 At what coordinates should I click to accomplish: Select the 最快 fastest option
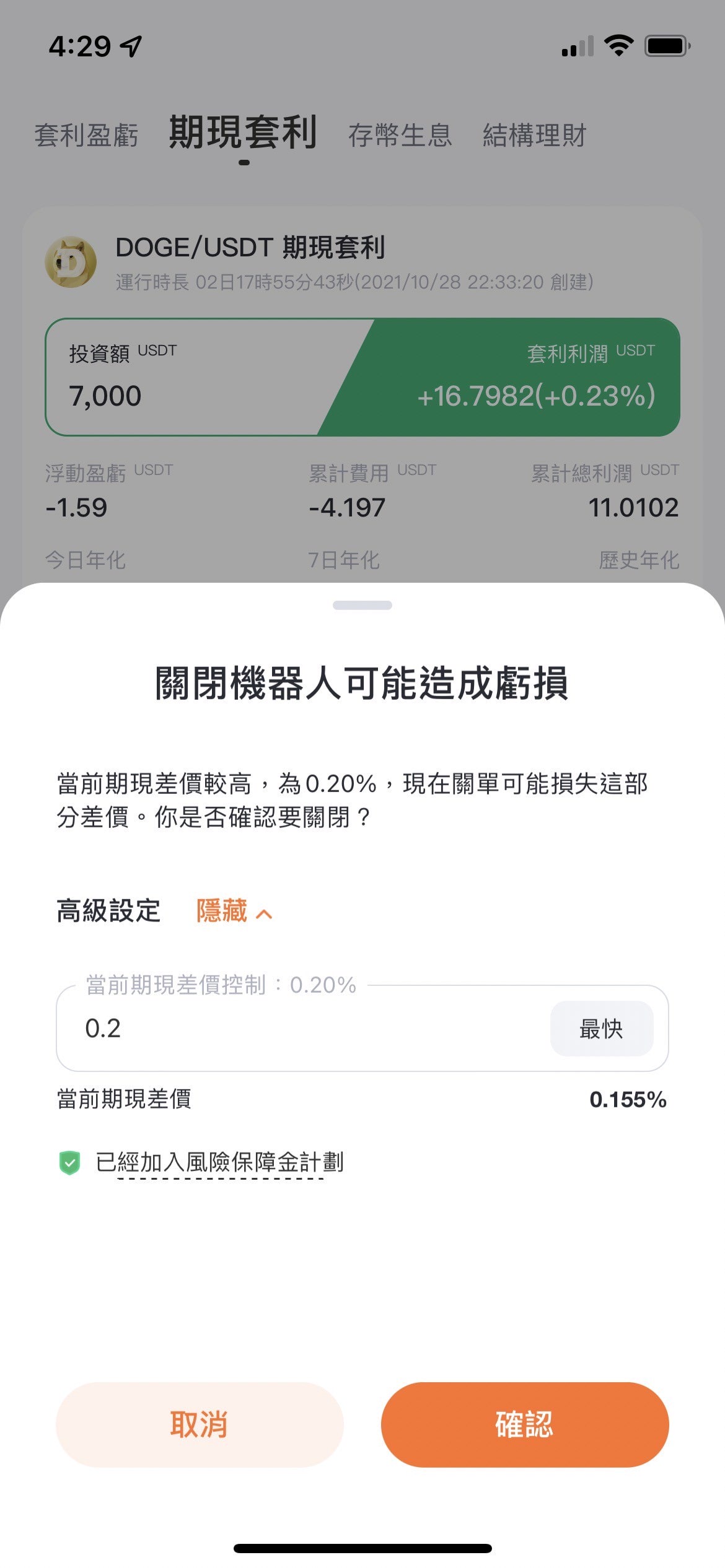tap(602, 1029)
